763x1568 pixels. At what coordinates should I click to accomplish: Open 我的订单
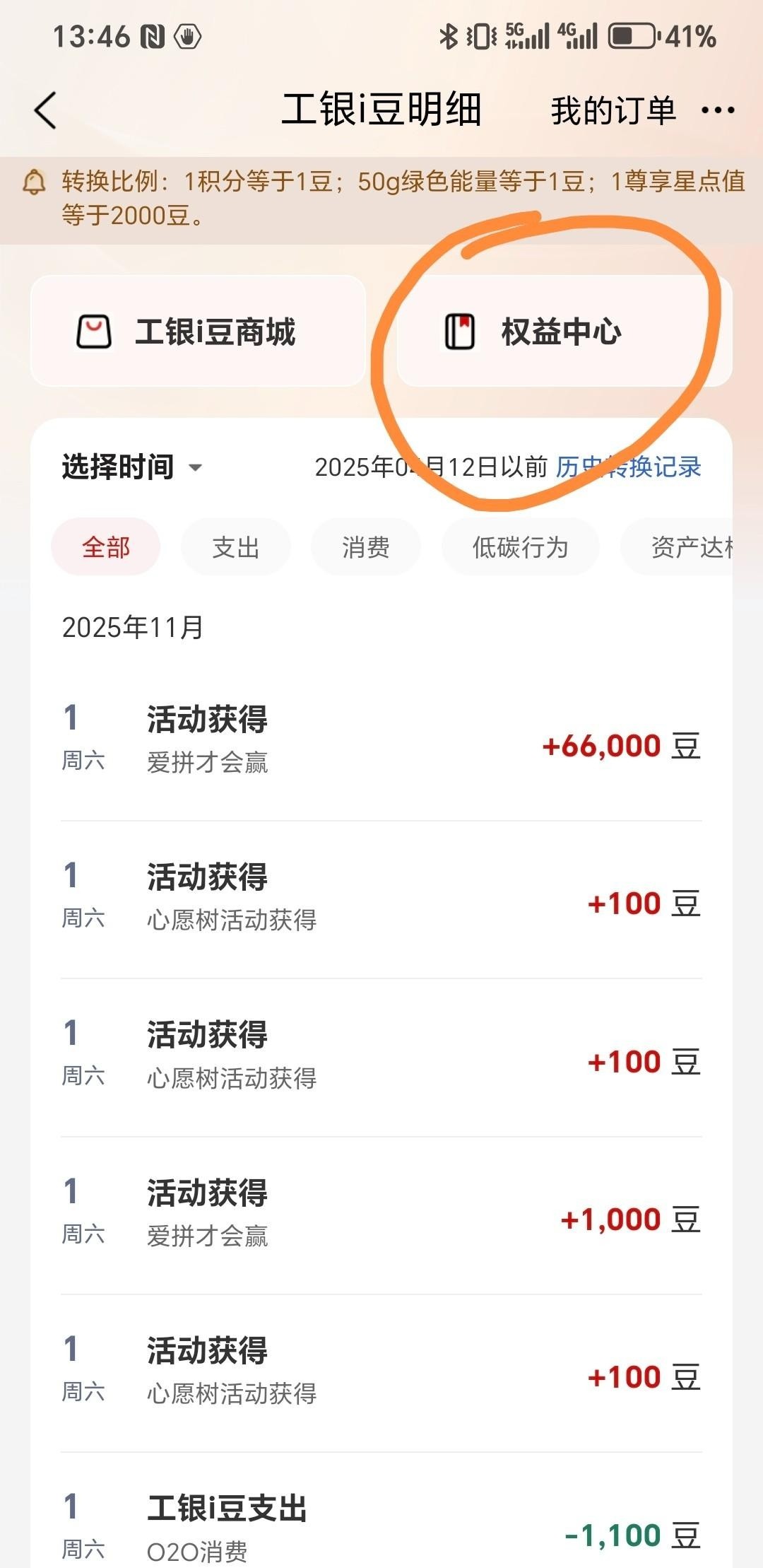tap(613, 111)
